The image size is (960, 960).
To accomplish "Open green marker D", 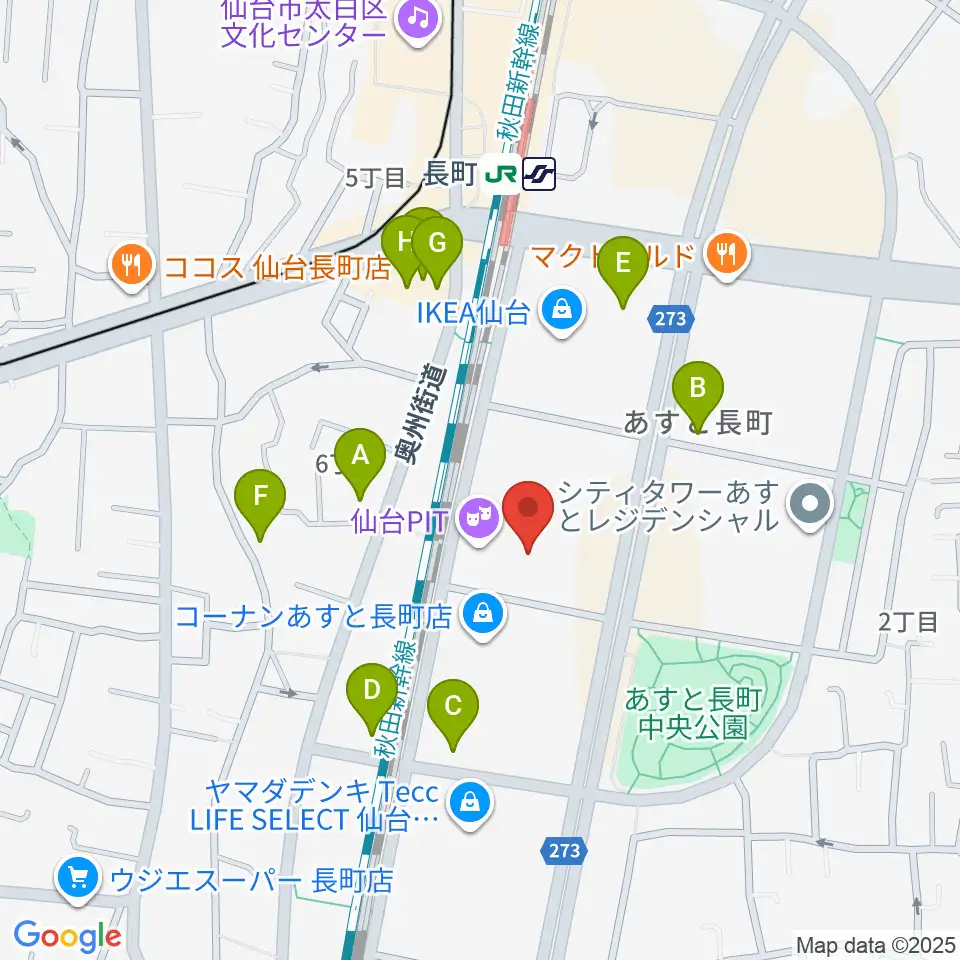I will [371, 691].
